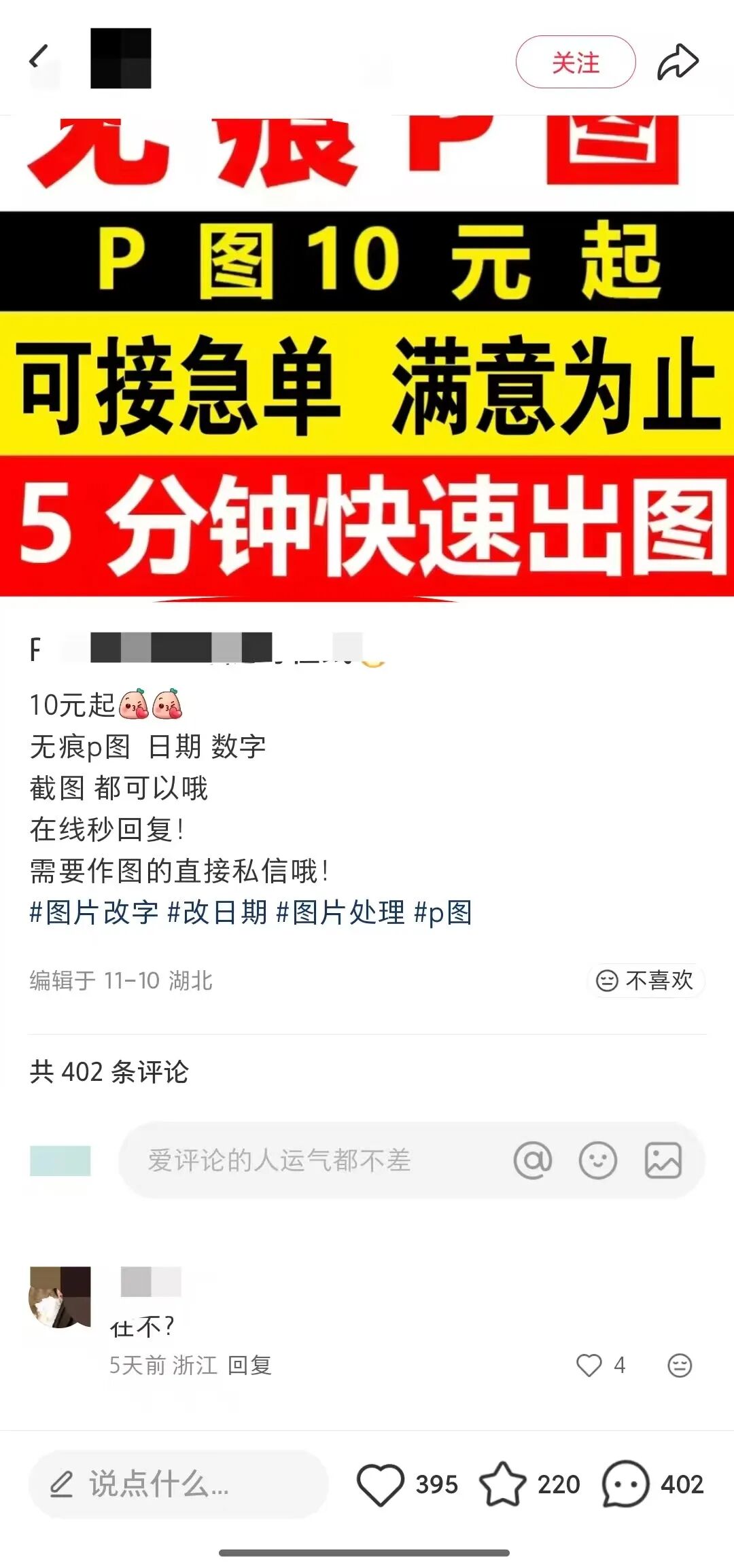The width and height of the screenshot is (734, 1568).
Task: Open hashtag #p图
Action: click(x=442, y=912)
